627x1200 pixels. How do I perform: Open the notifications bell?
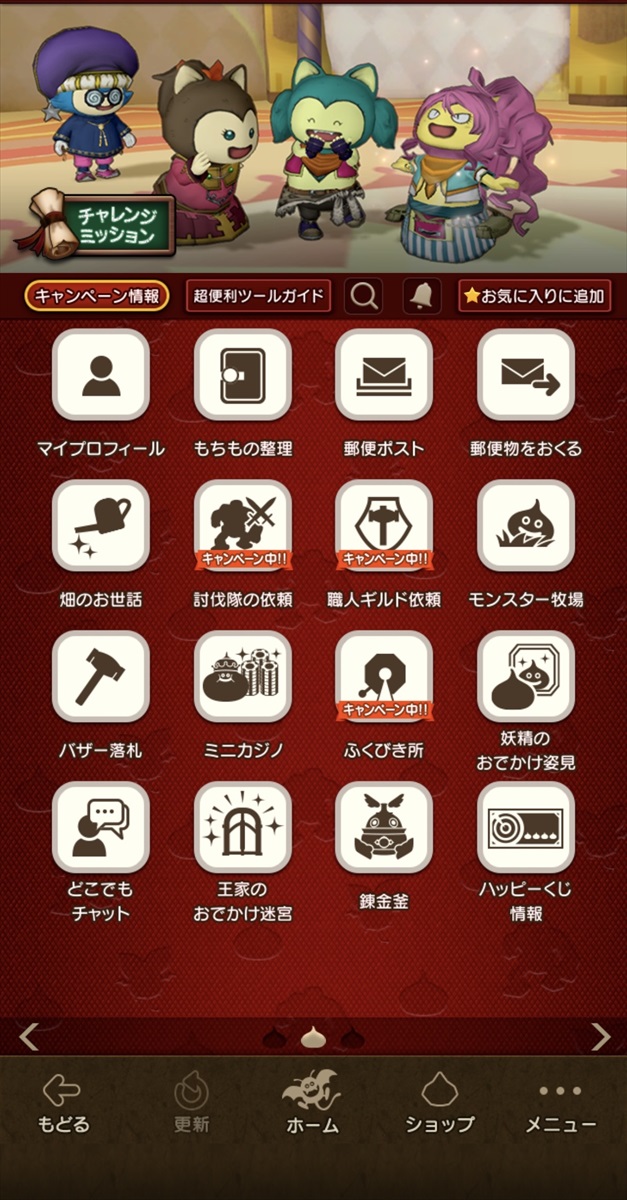tap(422, 295)
